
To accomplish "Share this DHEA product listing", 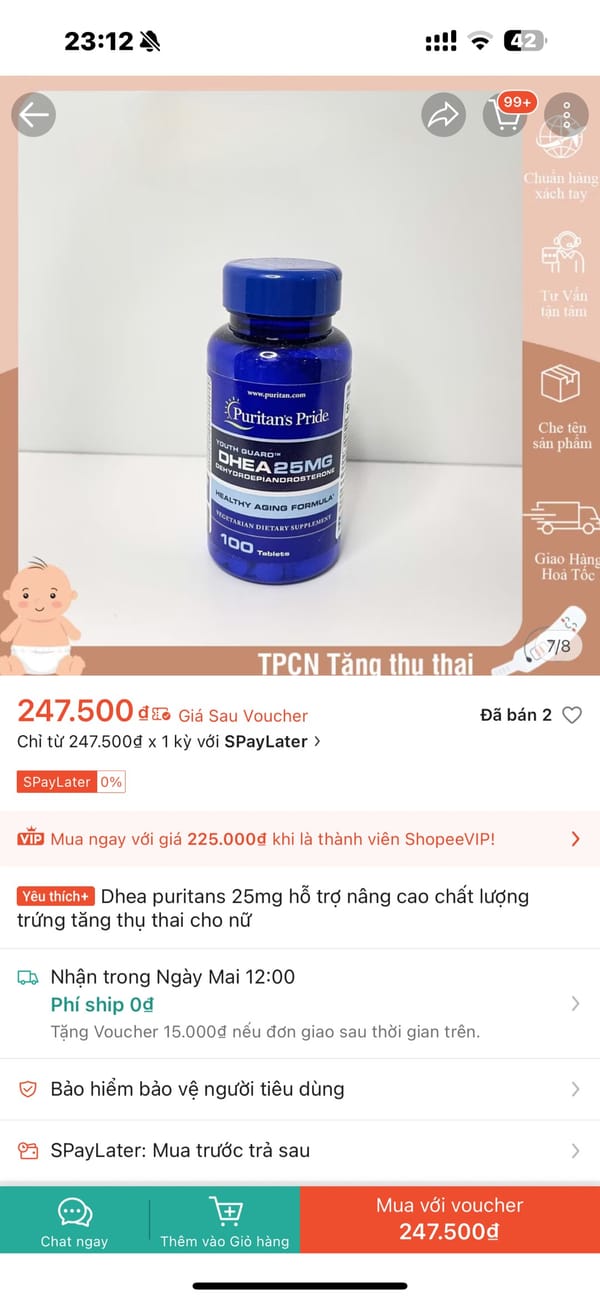I will (443, 116).
